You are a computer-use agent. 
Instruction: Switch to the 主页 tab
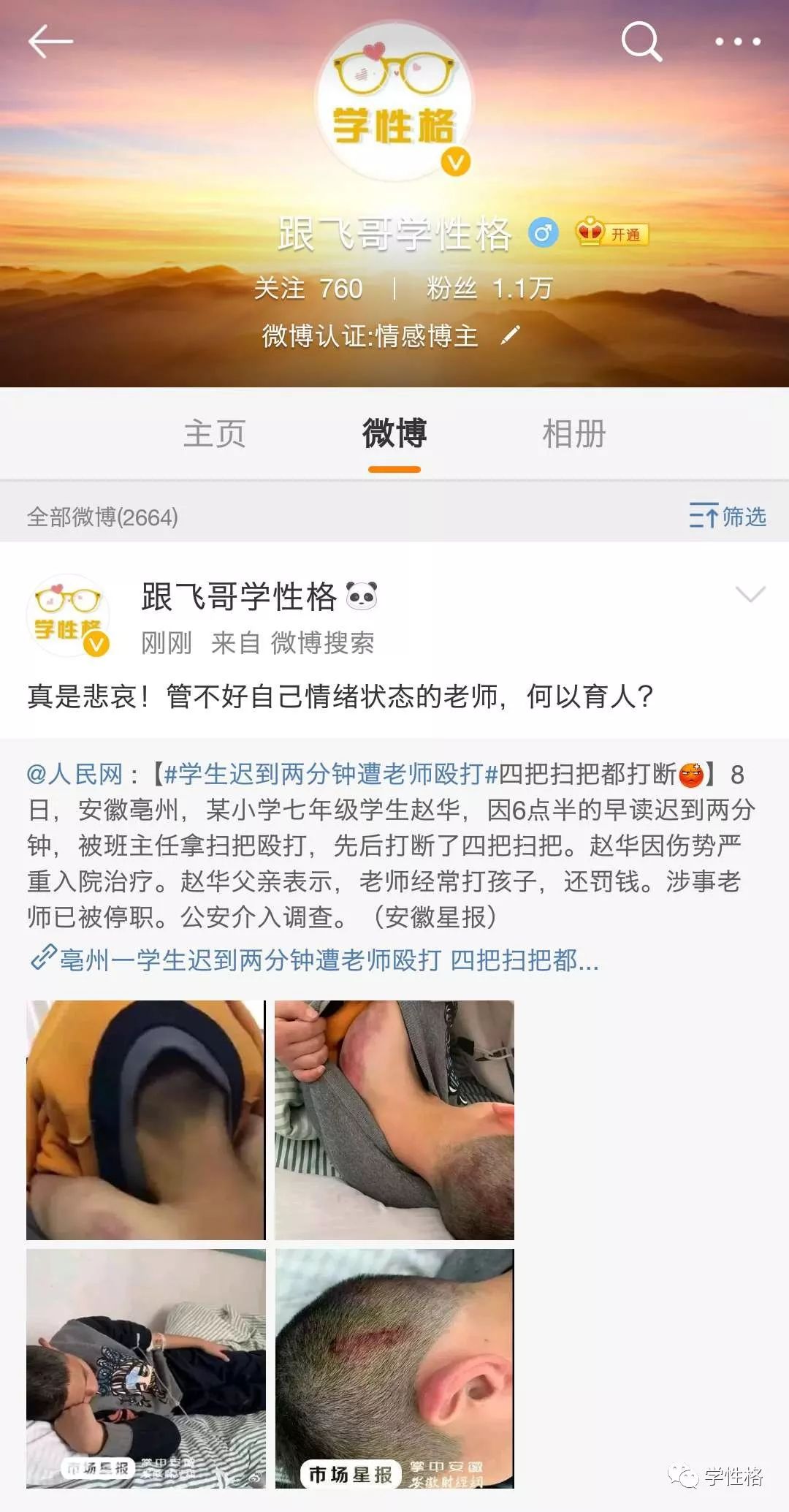click(215, 434)
